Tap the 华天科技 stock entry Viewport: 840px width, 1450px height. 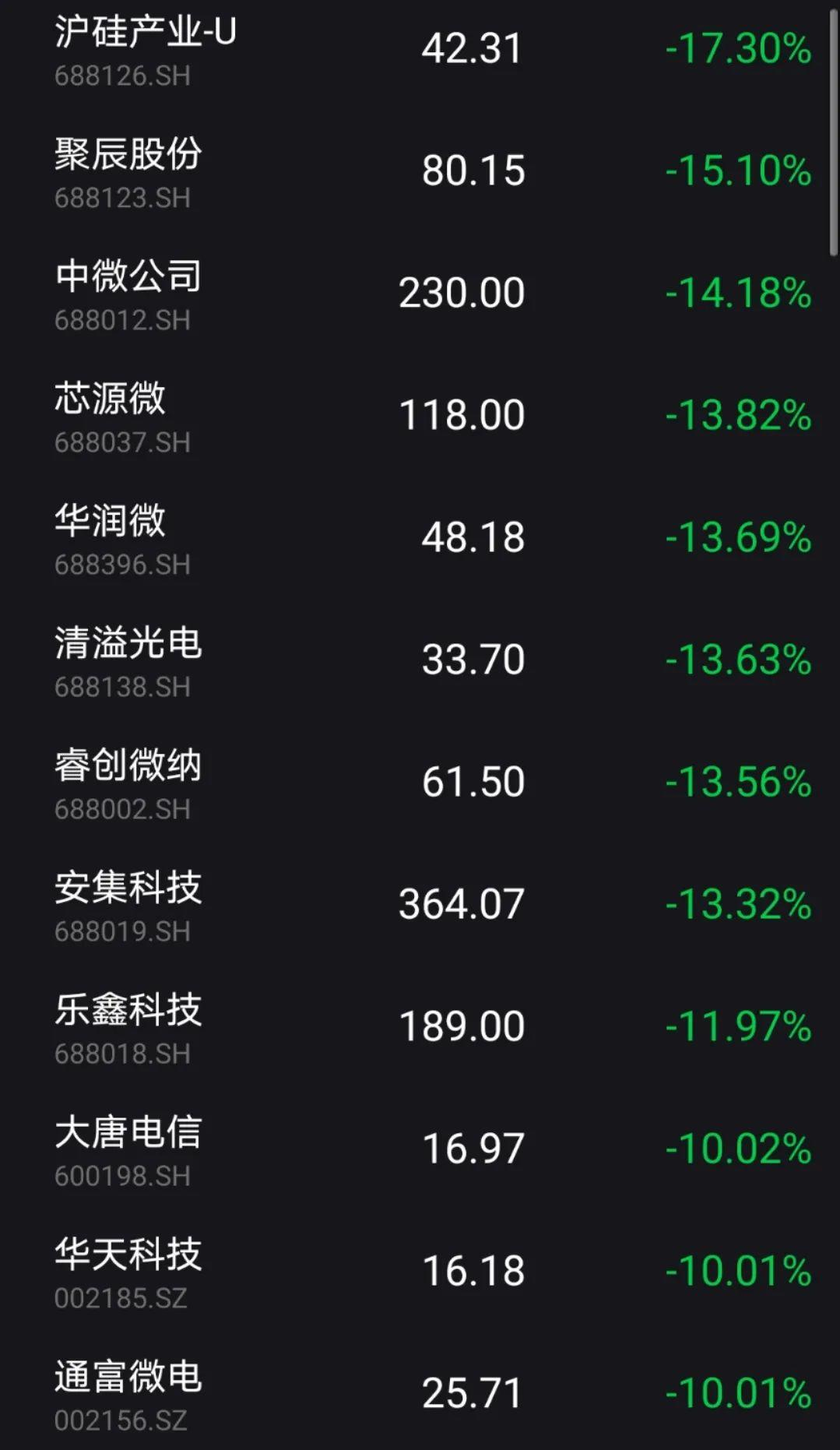tap(420, 1272)
